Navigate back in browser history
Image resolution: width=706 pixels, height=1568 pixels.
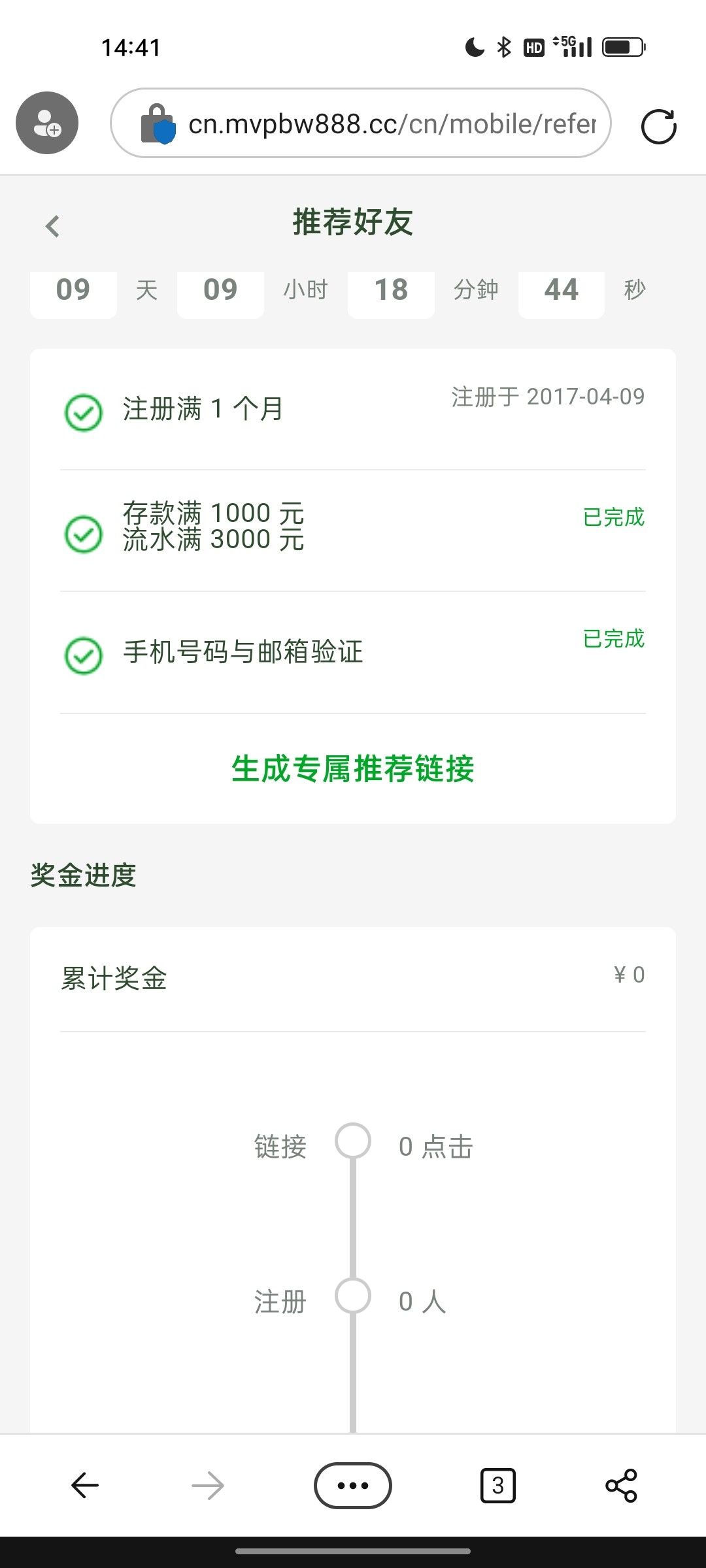click(85, 1486)
